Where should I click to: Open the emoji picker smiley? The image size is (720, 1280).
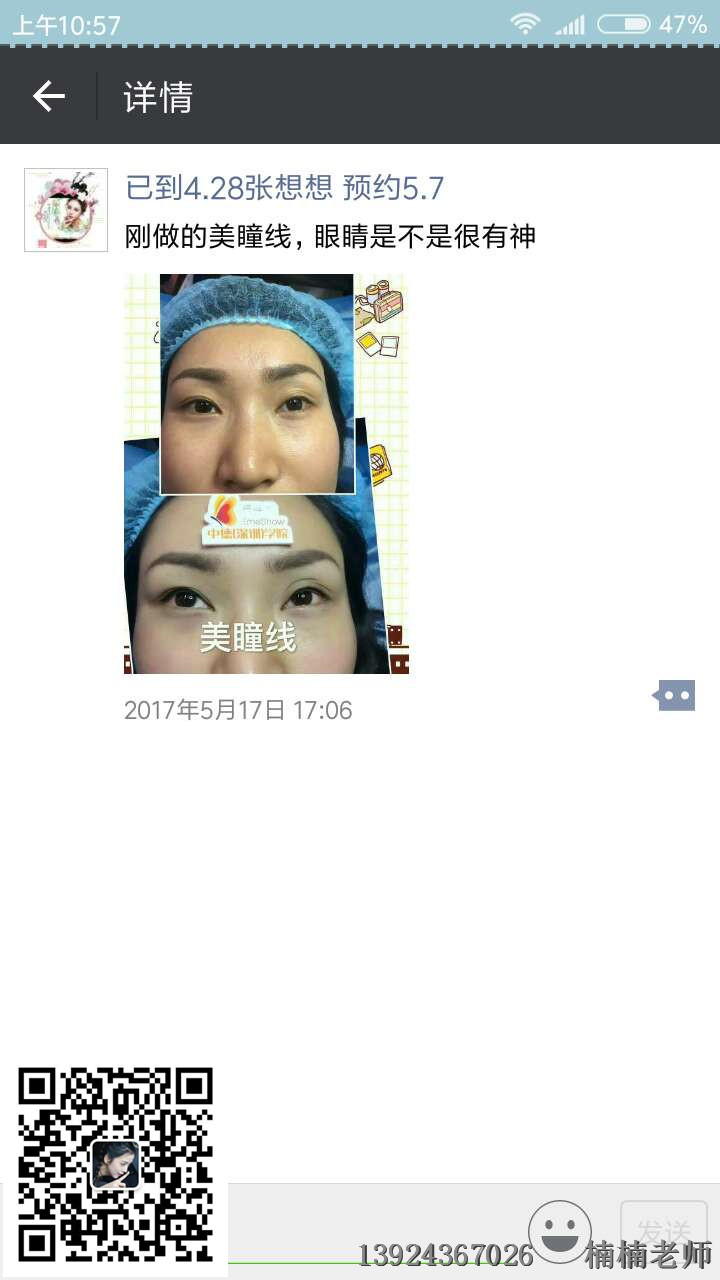tap(560, 1230)
